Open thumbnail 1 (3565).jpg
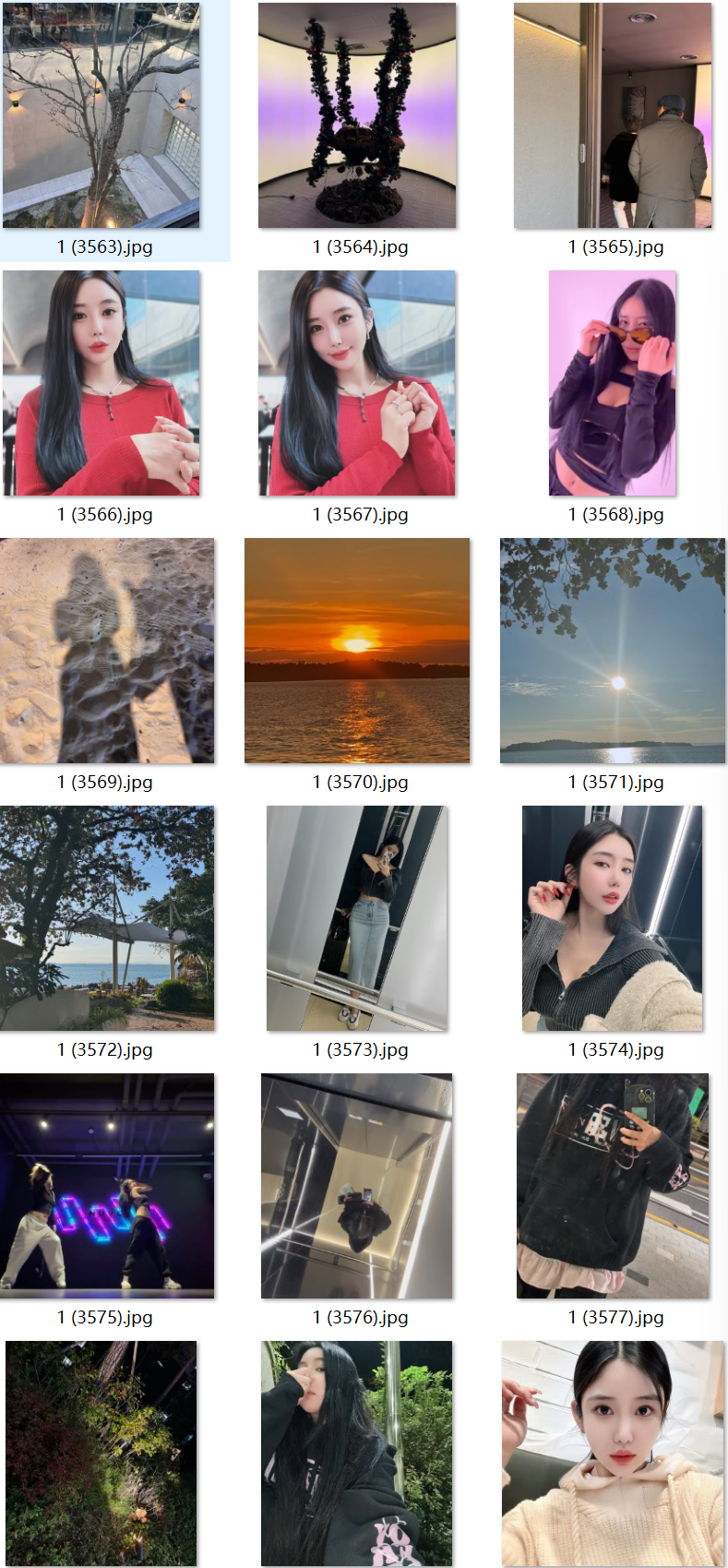 [x=613, y=115]
